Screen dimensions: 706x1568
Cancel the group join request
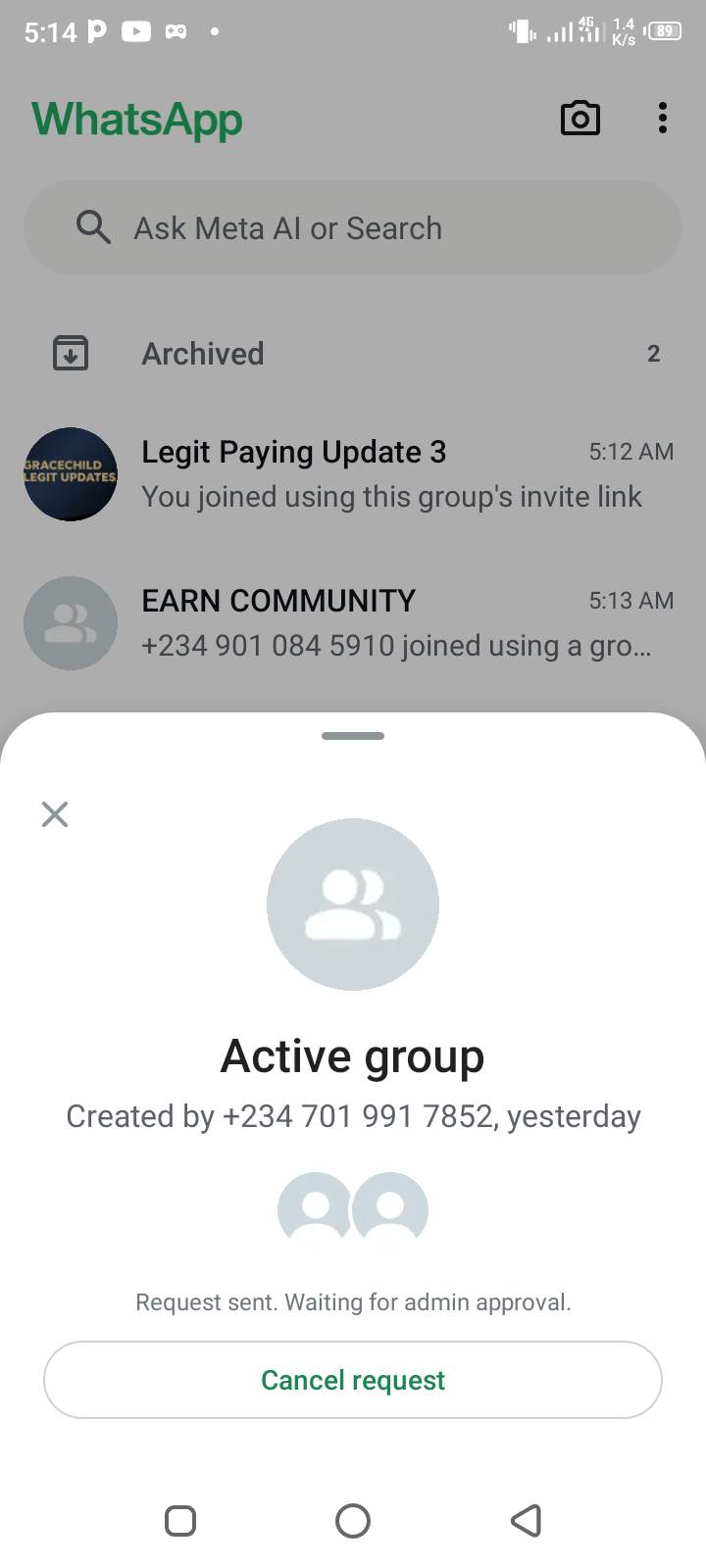353,1380
